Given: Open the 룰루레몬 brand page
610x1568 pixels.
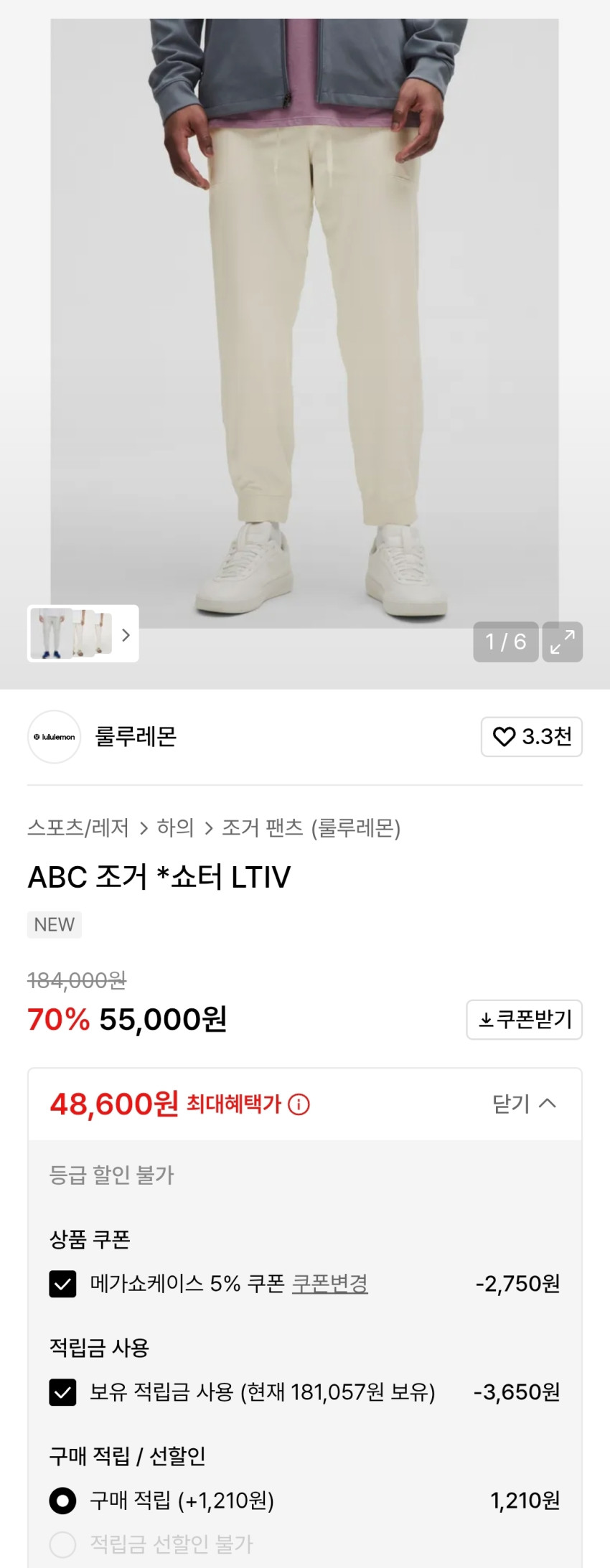Looking at the screenshot, I should [135, 737].
